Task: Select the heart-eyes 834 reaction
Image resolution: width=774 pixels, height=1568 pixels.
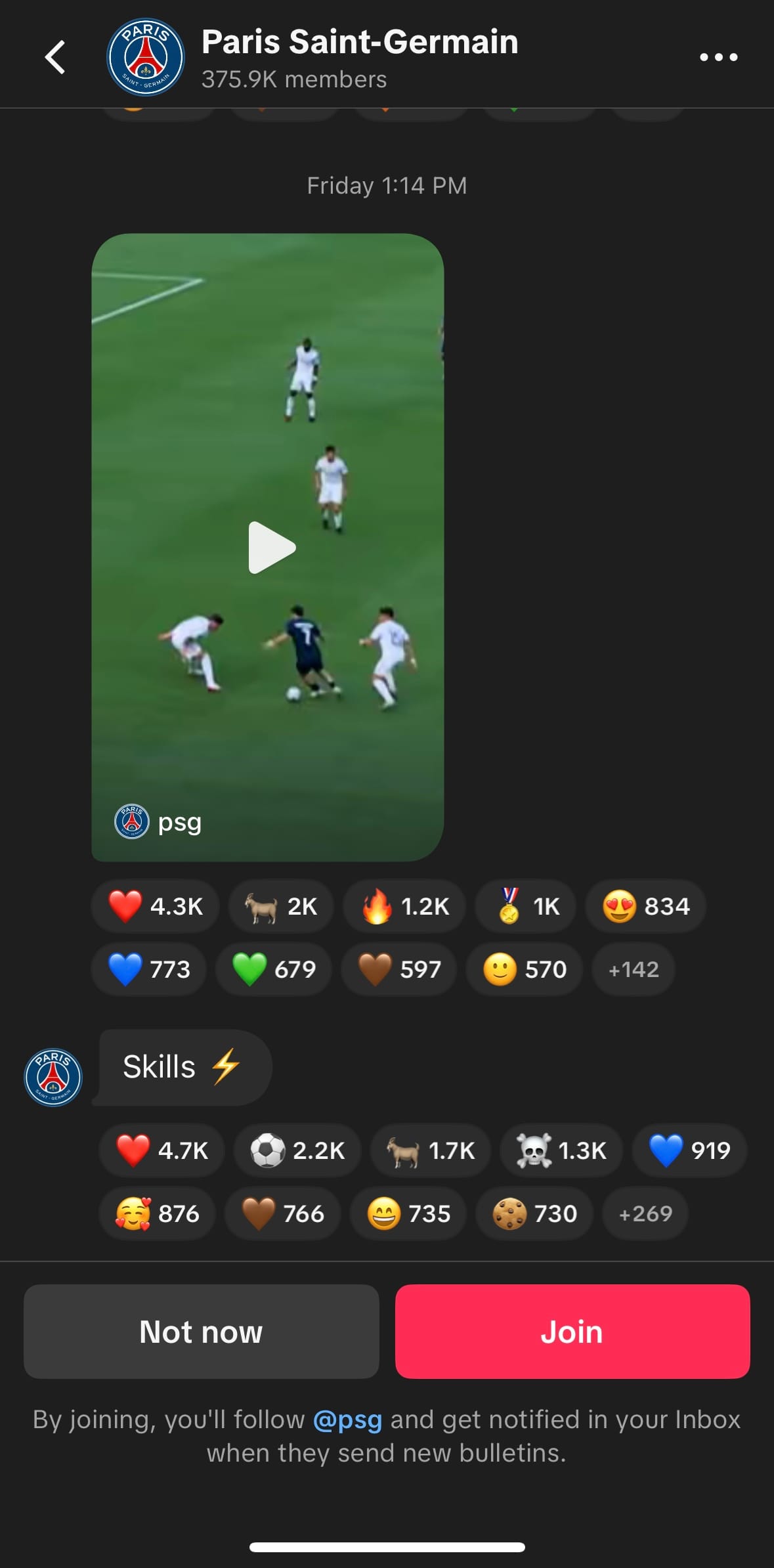Action: click(645, 906)
